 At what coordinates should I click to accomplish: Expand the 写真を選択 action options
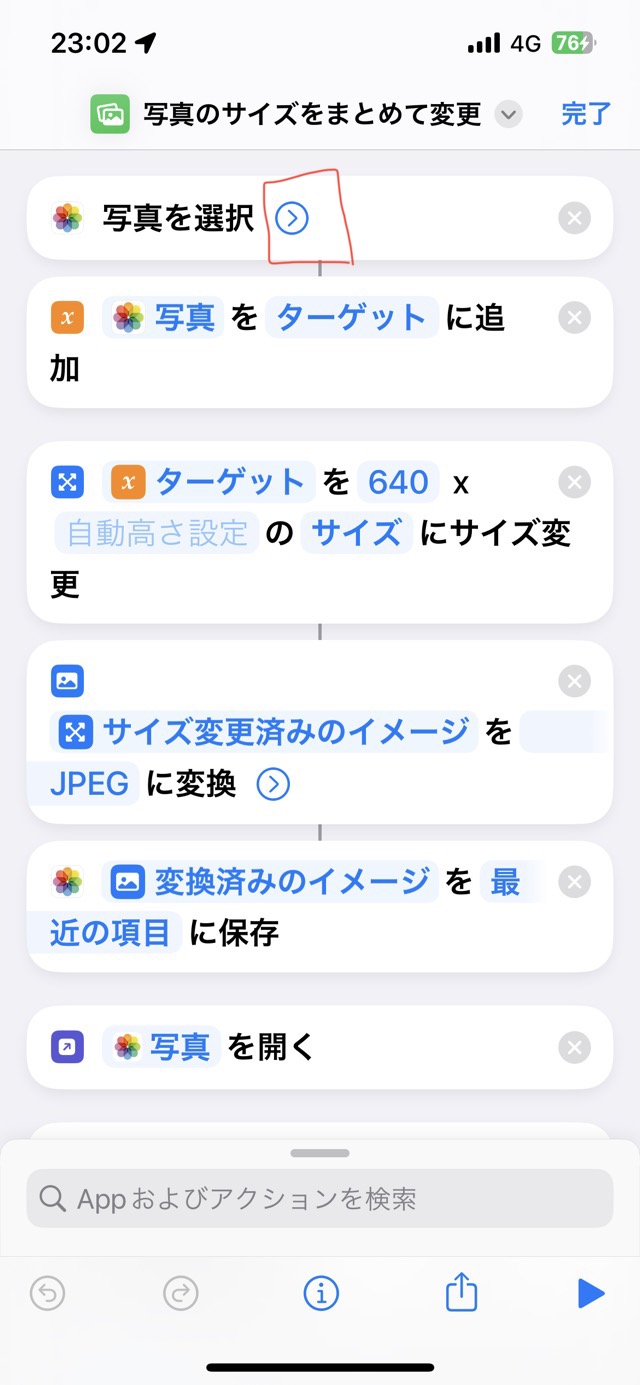pos(292,218)
